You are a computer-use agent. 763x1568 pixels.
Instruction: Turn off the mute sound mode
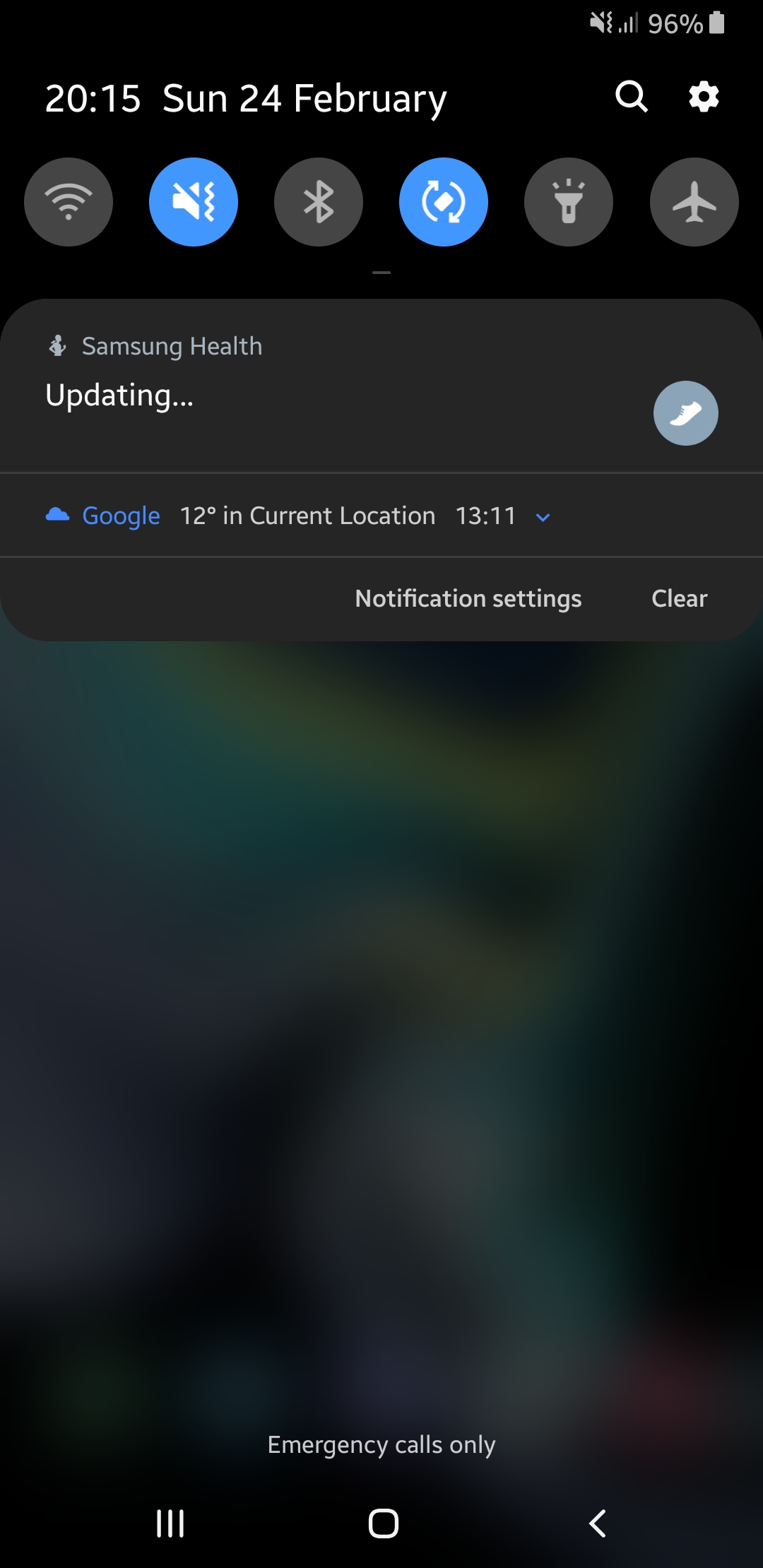pyautogui.click(x=194, y=202)
